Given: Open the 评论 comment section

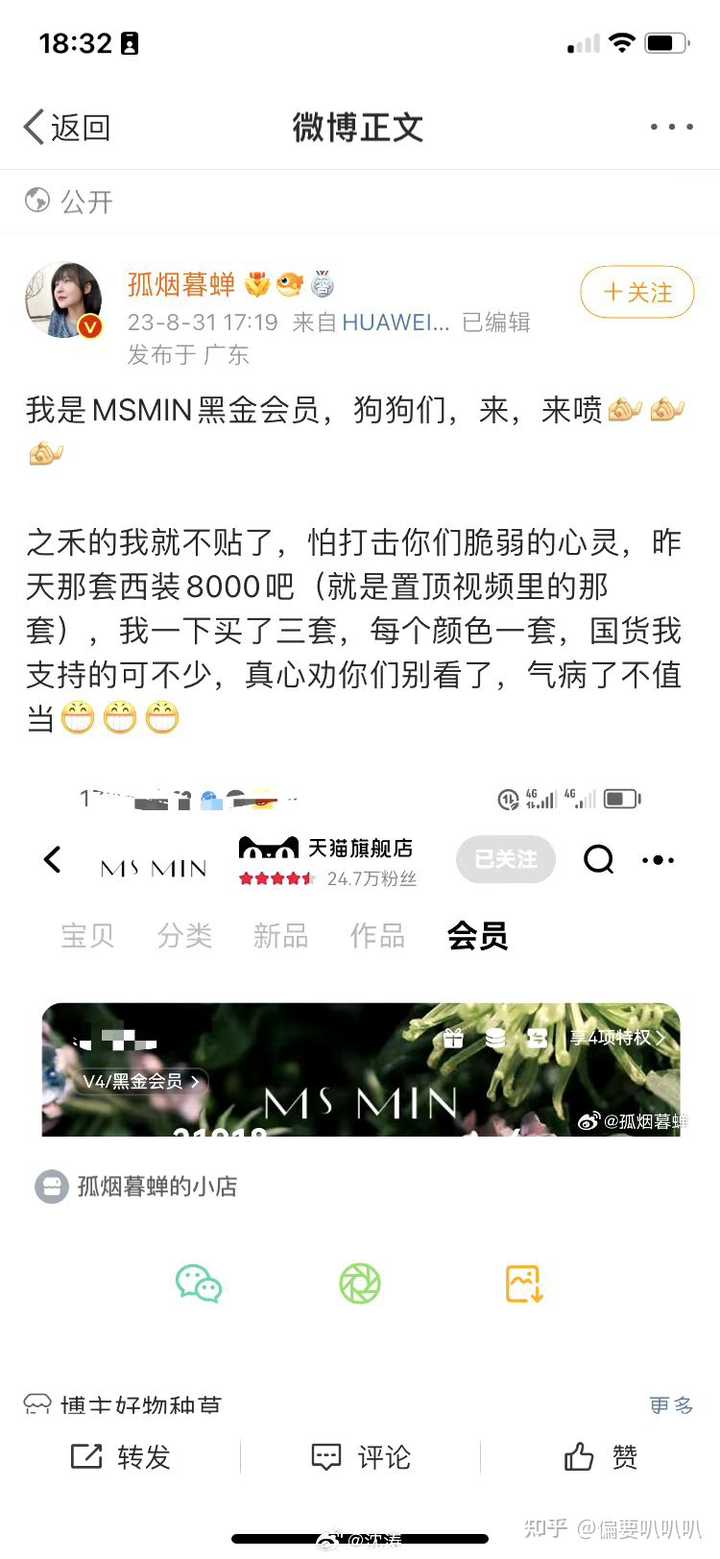Looking at the screenshot, I should 360,1457.
